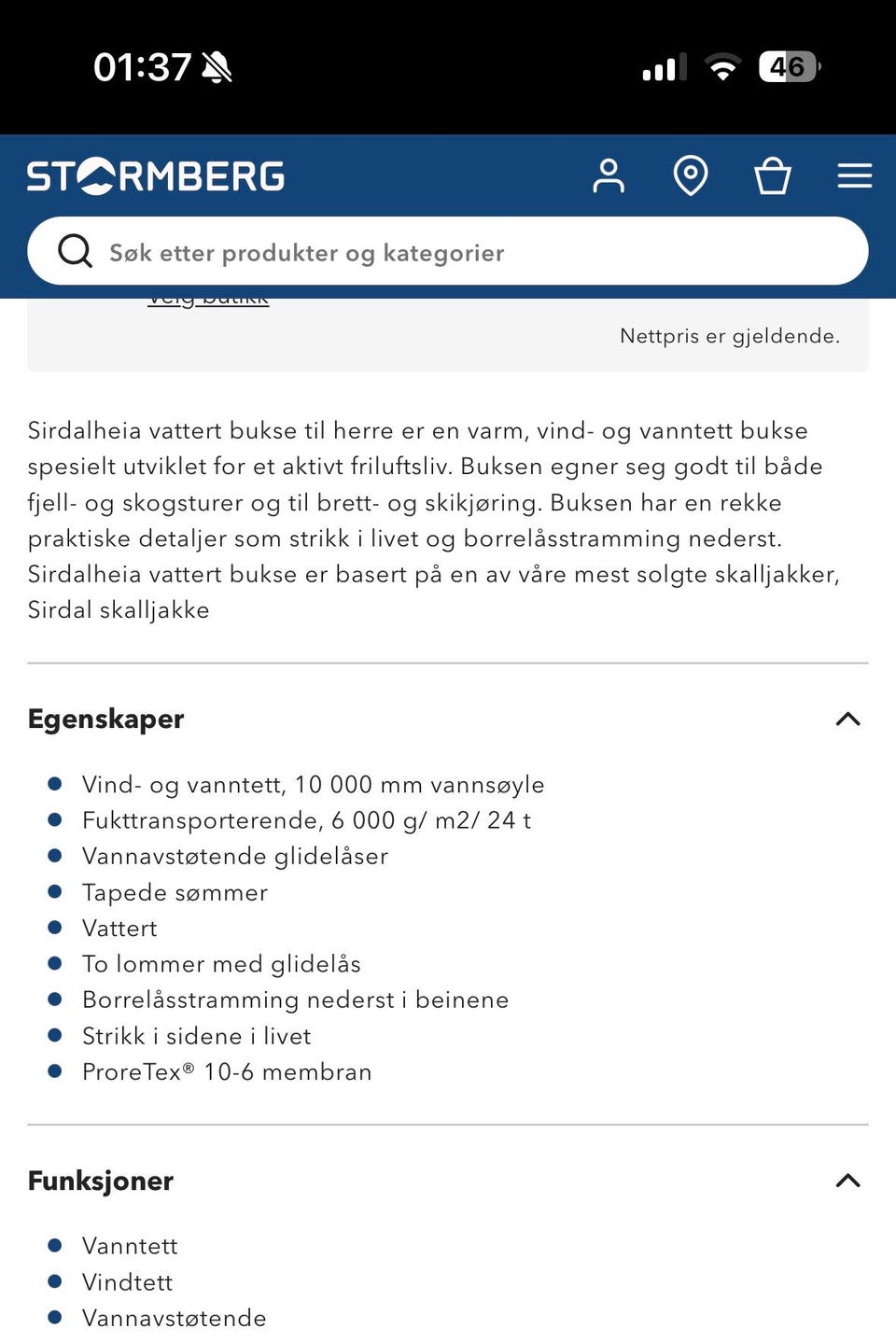This screenshot has height=1342, width=896.
Task: Tap the search magnifier icon
Action: [77, 250]
